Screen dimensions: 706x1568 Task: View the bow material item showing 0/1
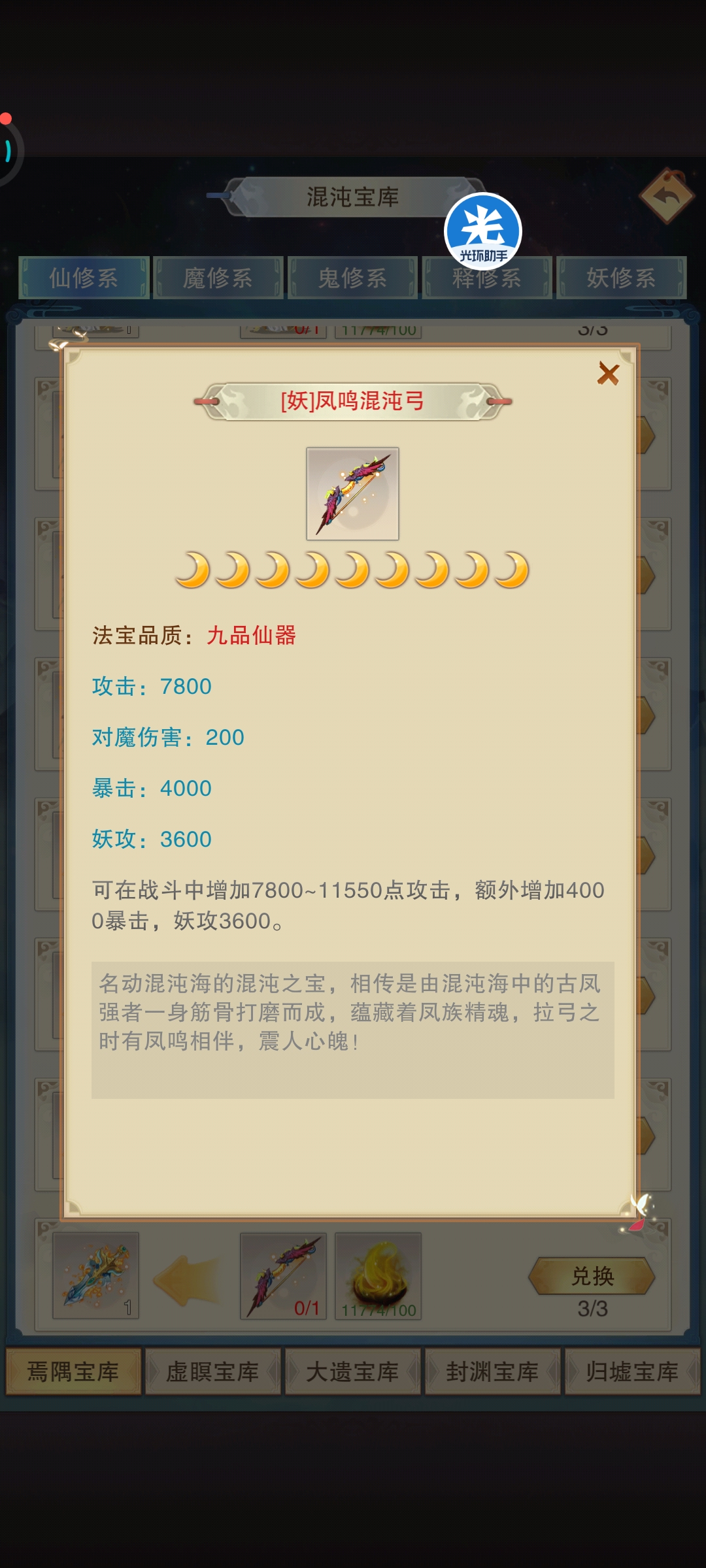click(283, 1276)
